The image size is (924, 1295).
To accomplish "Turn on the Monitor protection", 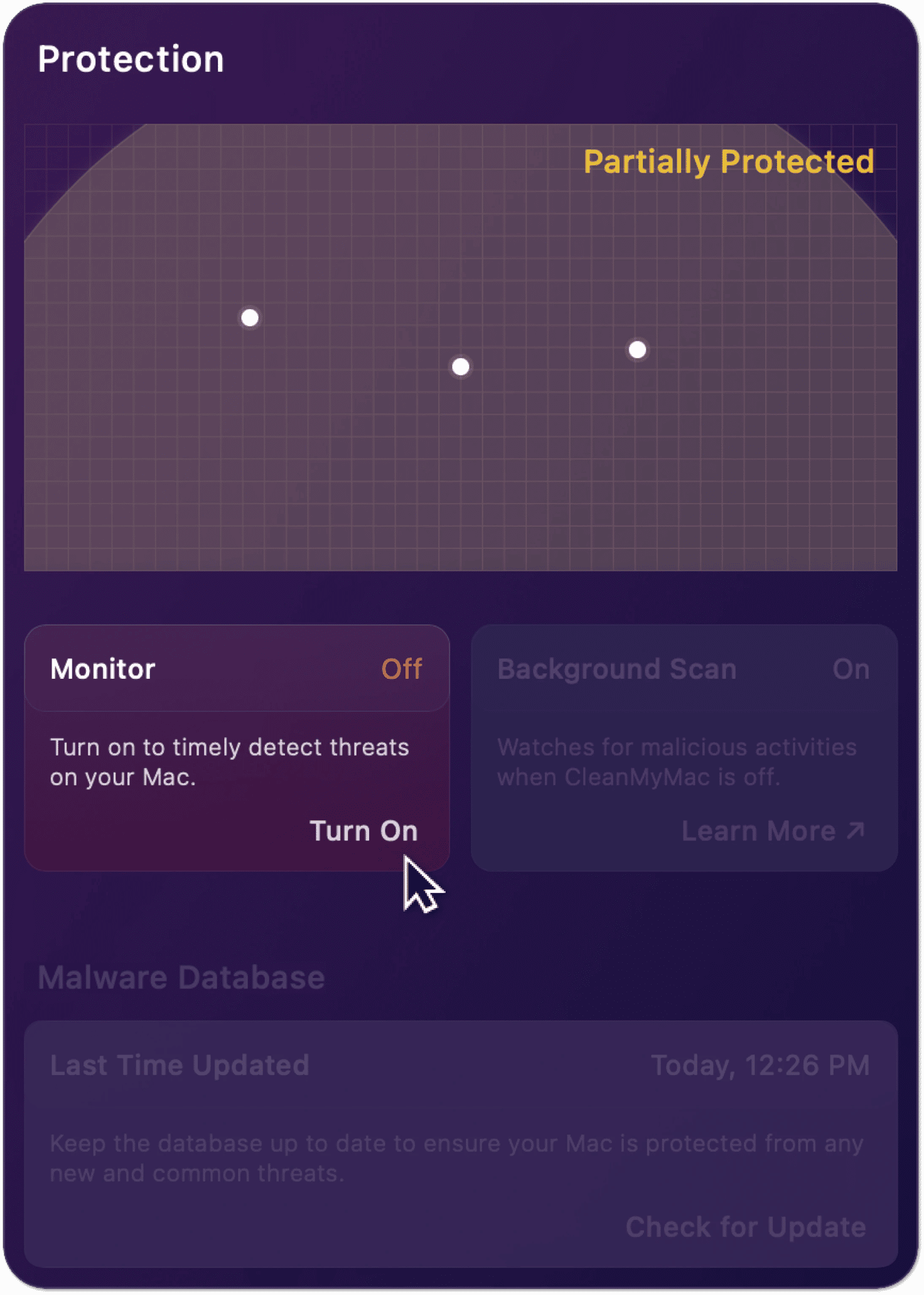I will (363, 831).
